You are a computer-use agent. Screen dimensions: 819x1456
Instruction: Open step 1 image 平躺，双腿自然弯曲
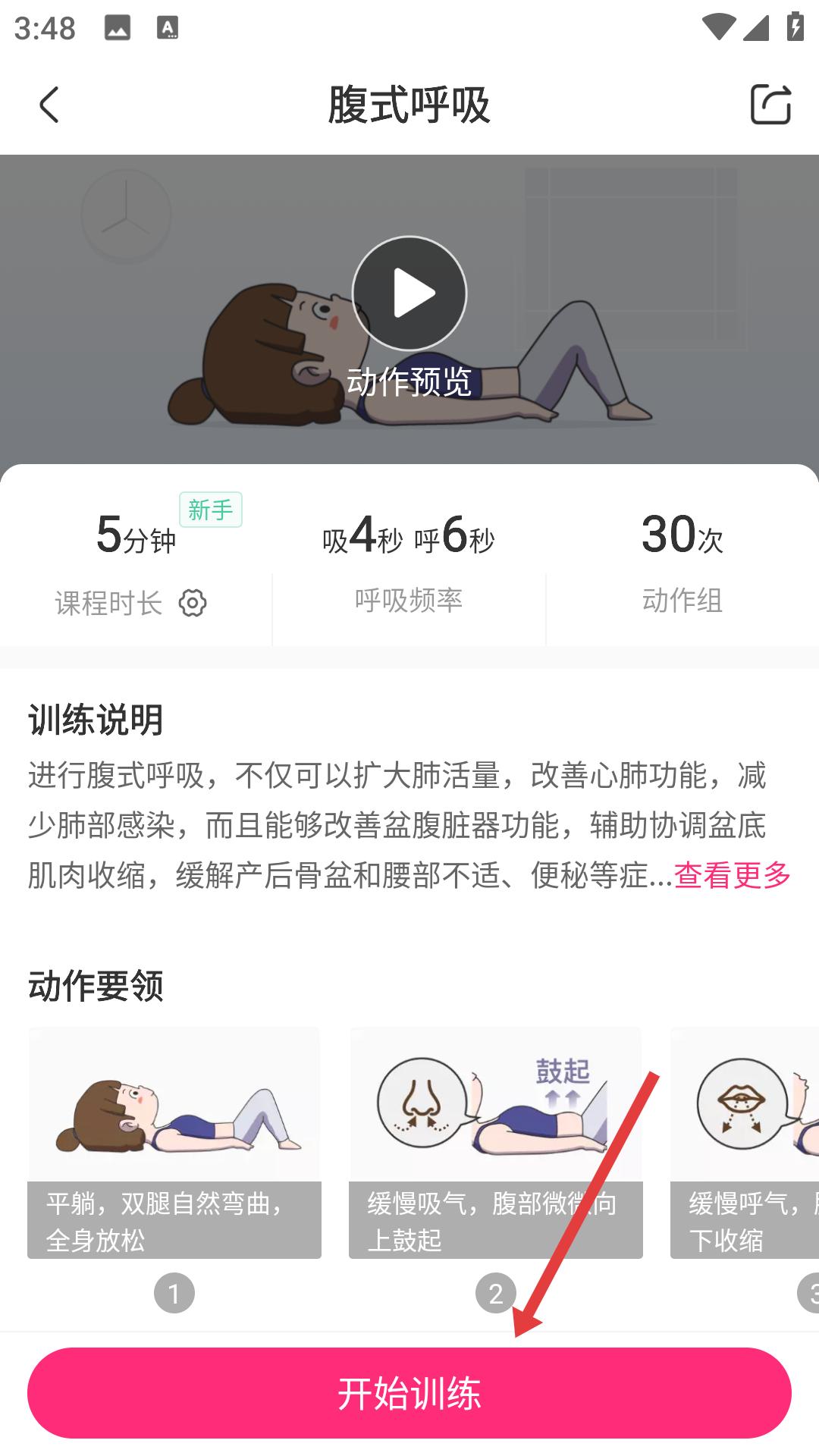coord(174,1142)
